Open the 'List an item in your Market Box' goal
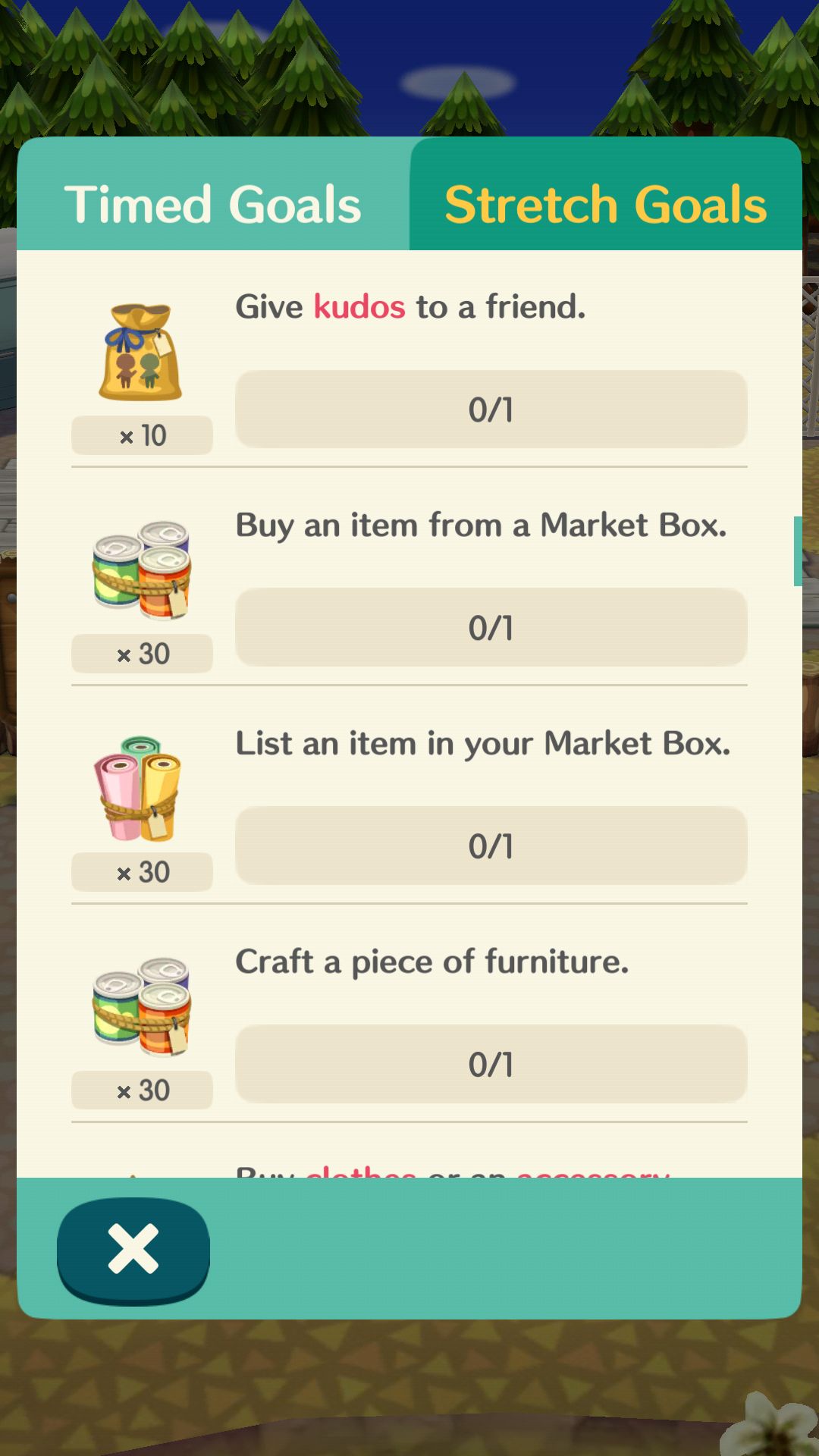819x1456 pixels. tap(409, 796)
